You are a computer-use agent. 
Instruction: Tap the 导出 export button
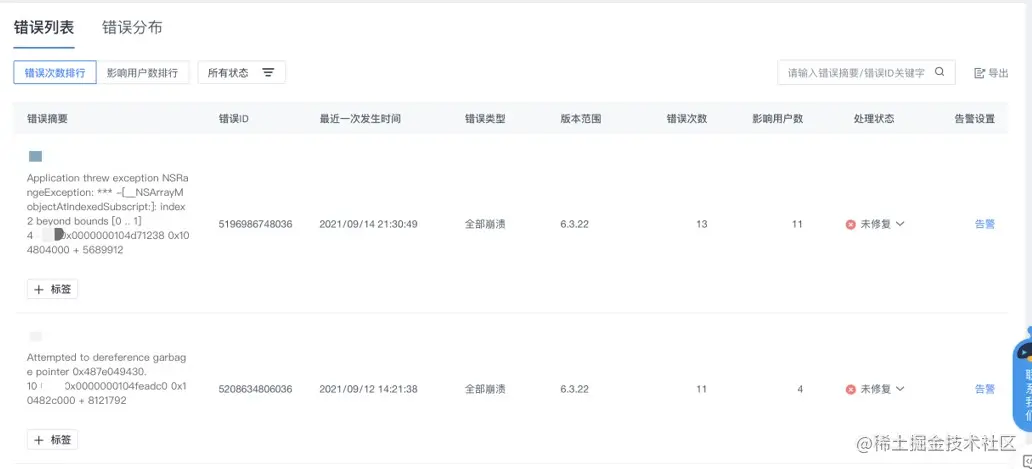(x=991, y=73)
